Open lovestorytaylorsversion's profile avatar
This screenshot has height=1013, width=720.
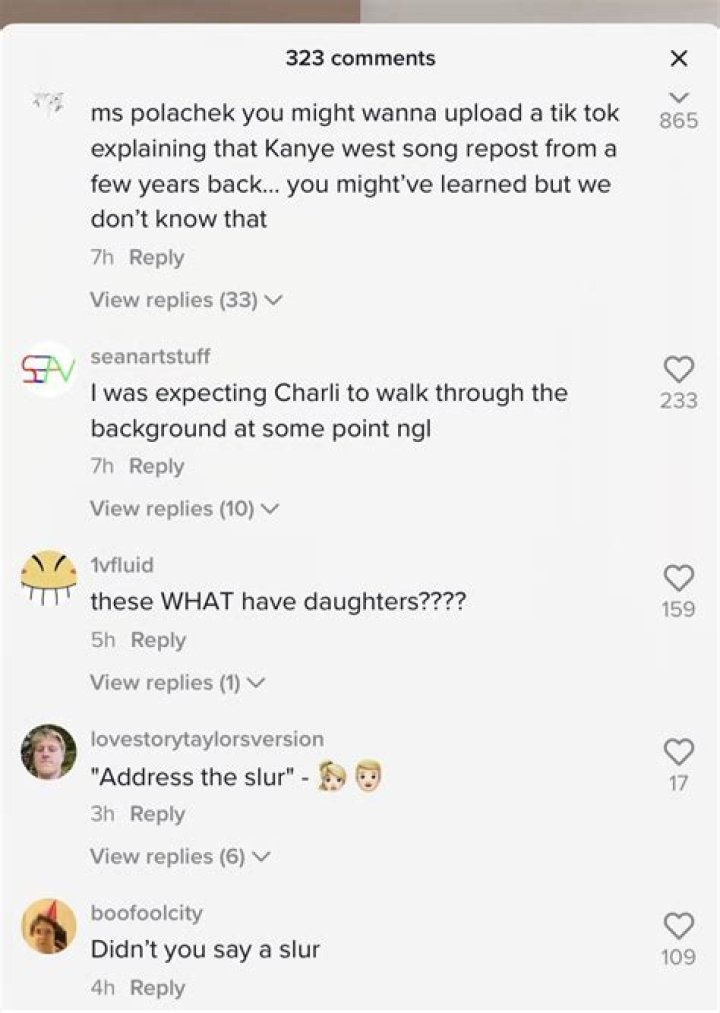(48, 752)
